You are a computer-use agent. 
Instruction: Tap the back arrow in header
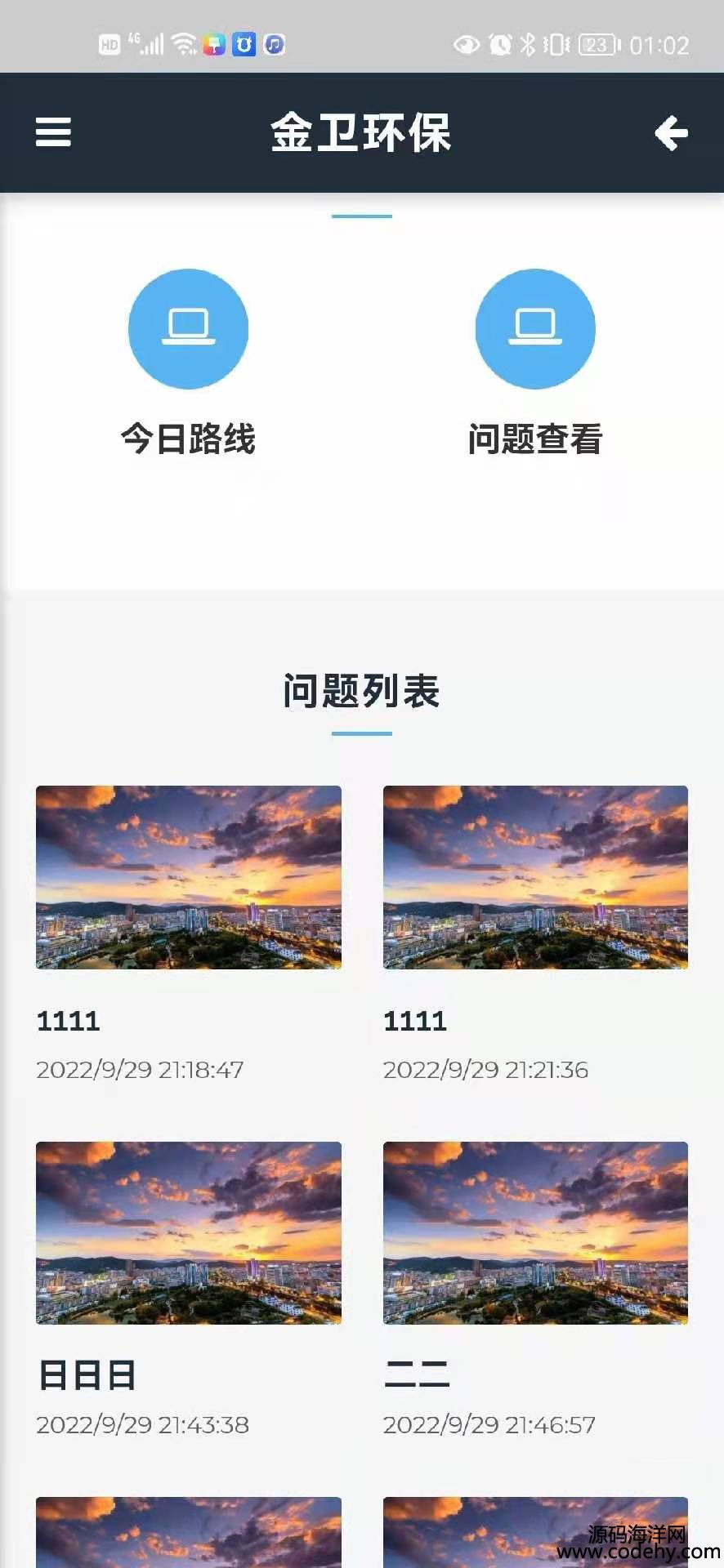coord(671,133)
